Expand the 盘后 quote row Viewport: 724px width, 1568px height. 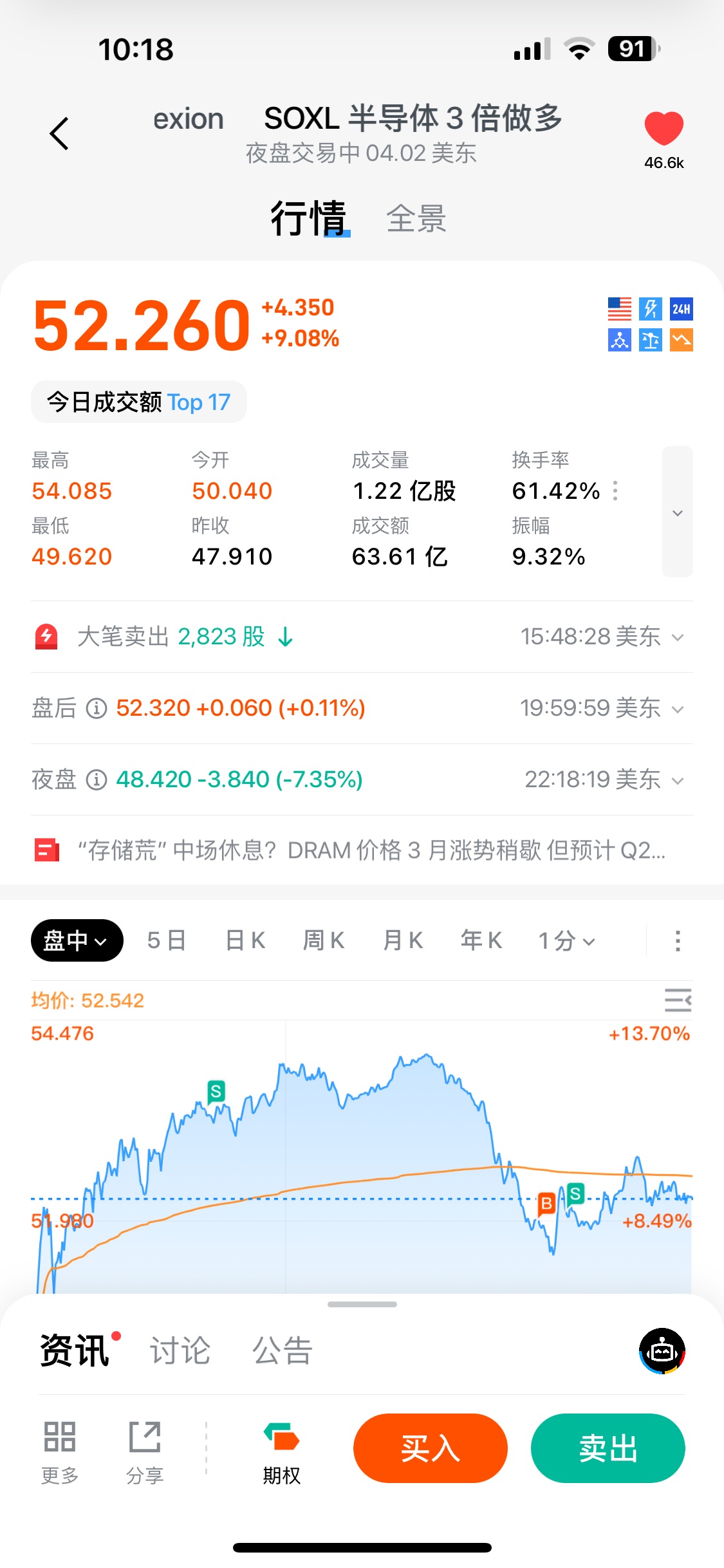click(677, 709)
